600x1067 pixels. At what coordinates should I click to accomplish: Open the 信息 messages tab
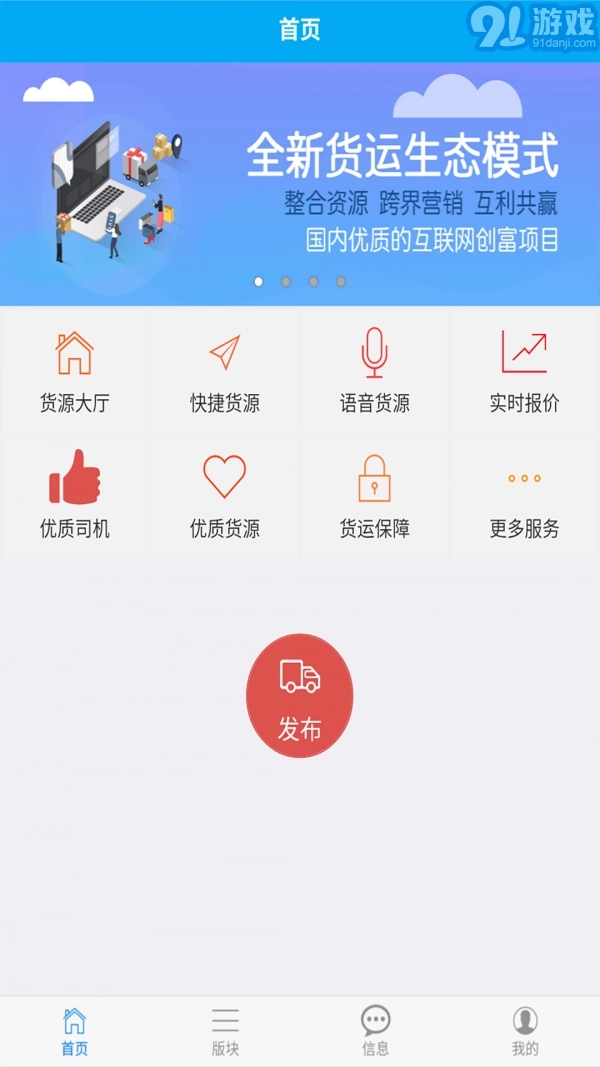pyautogui.click(x=375, y=1032)
